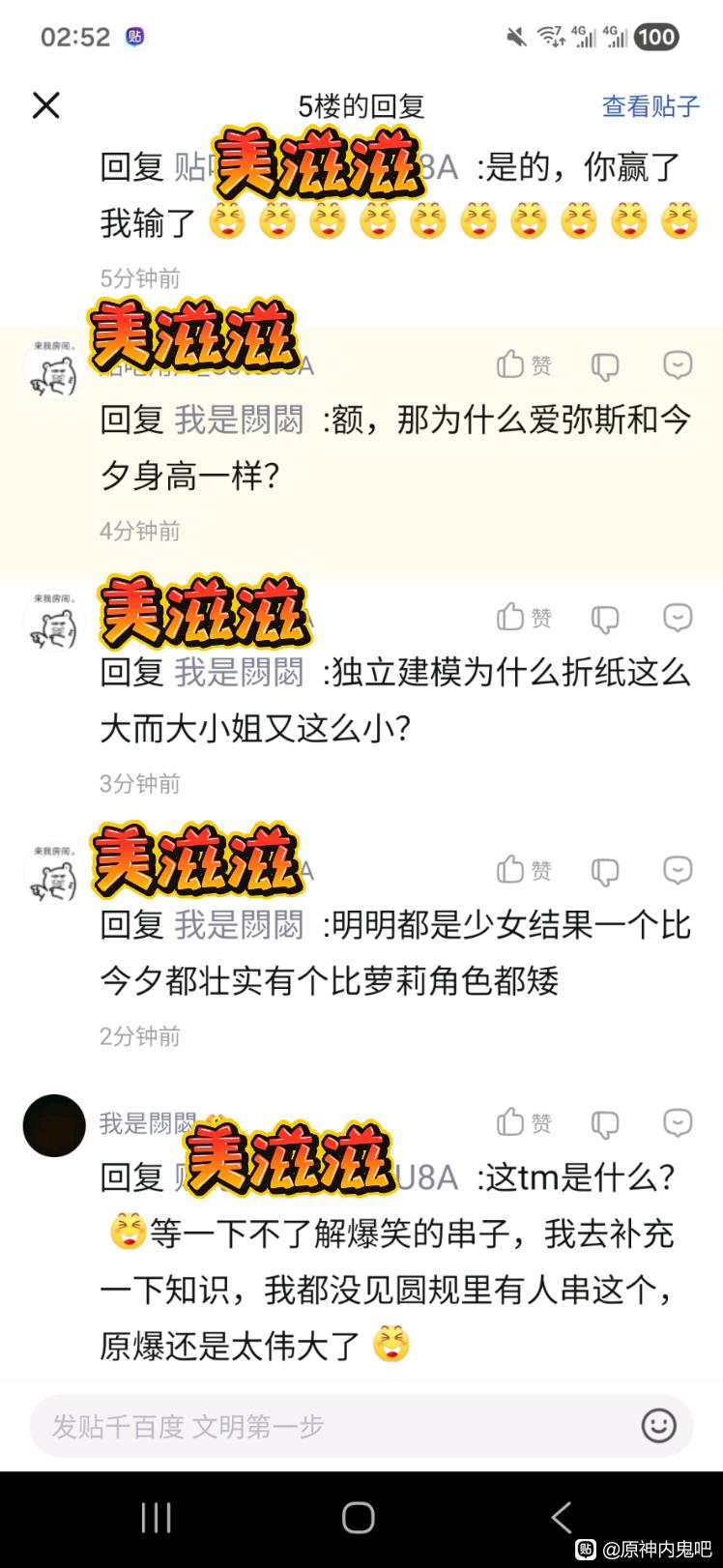
Task: Downvote the reply starting 明明都是少女
Action: [x=605, y=871]
